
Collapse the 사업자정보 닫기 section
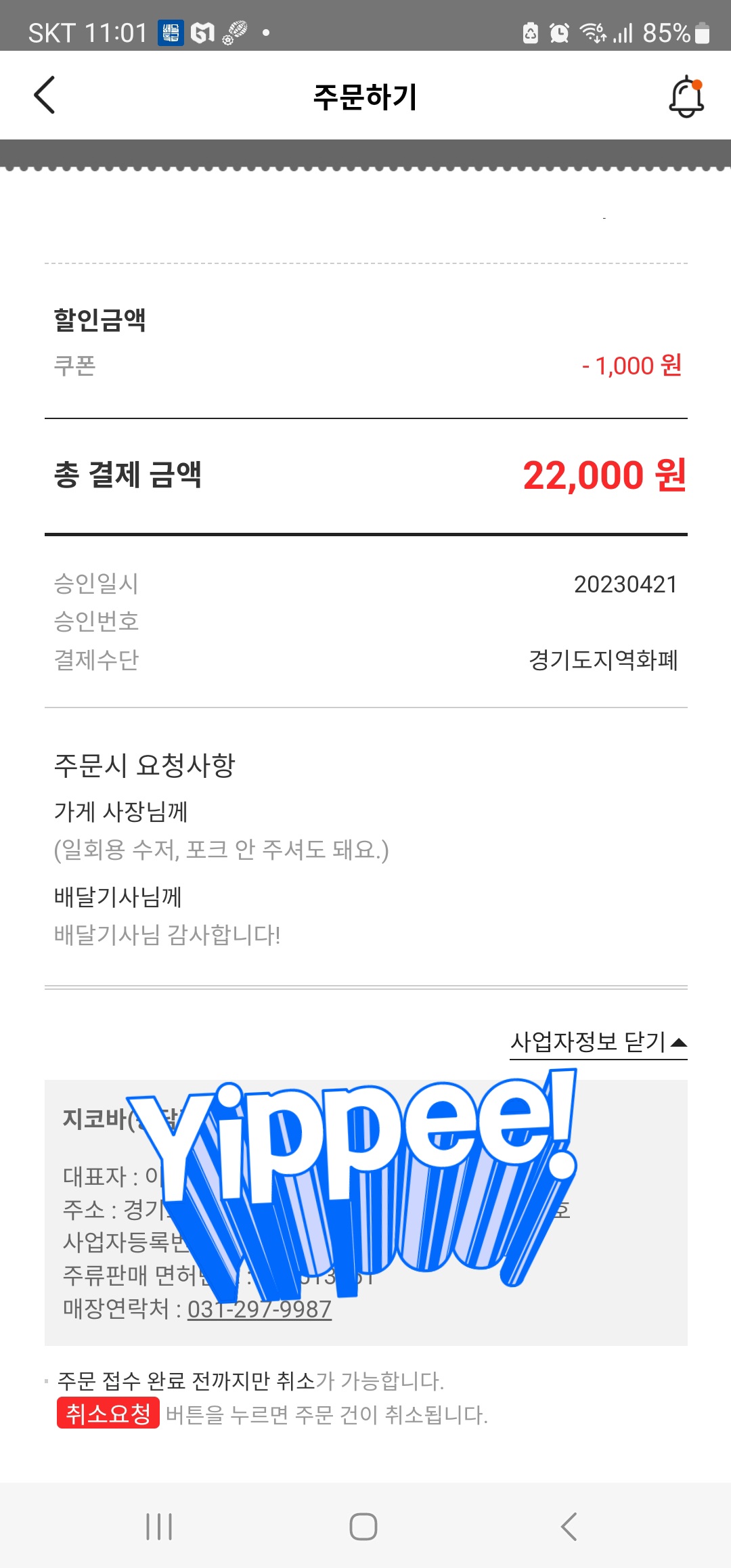598,1043
